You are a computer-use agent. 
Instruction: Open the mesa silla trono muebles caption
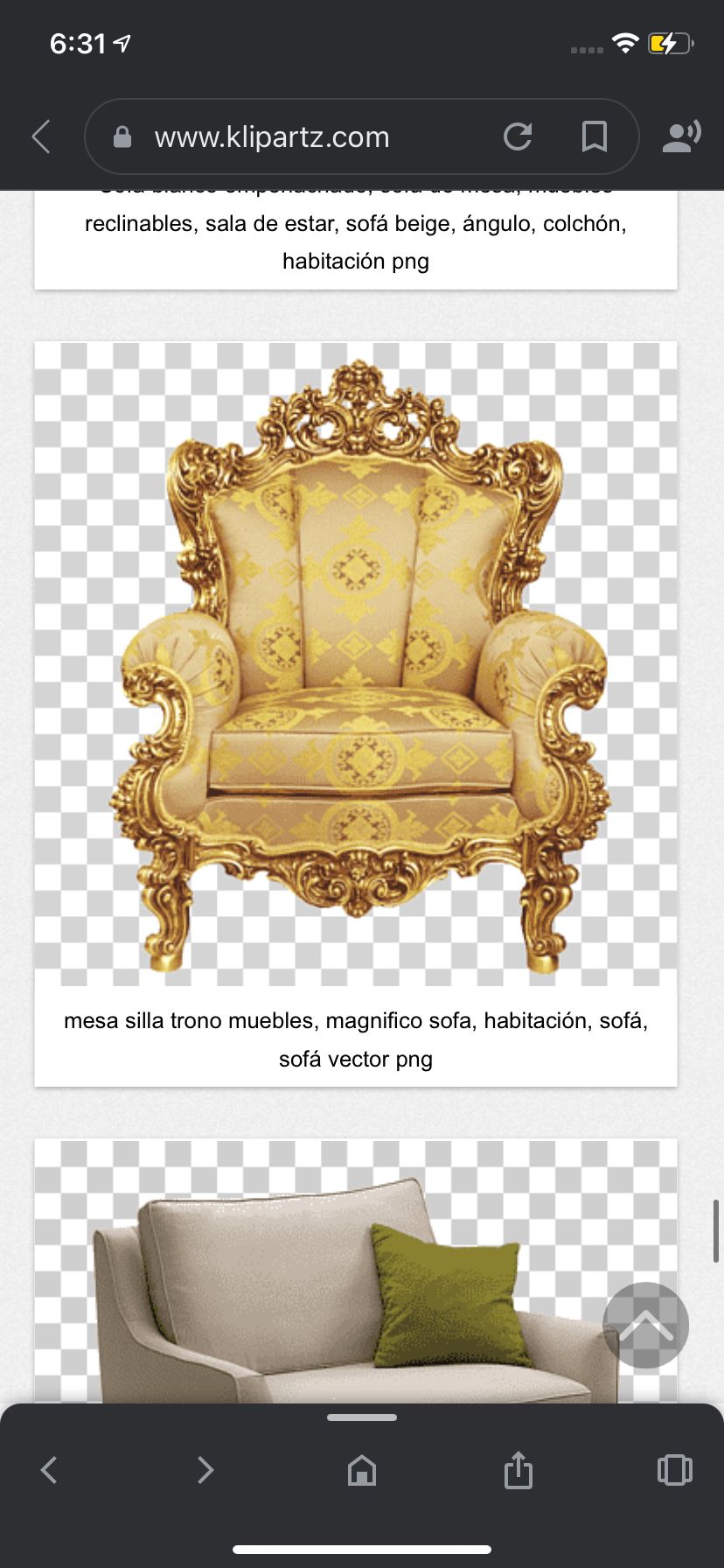pyautogui.click(x=356, y=1039)
